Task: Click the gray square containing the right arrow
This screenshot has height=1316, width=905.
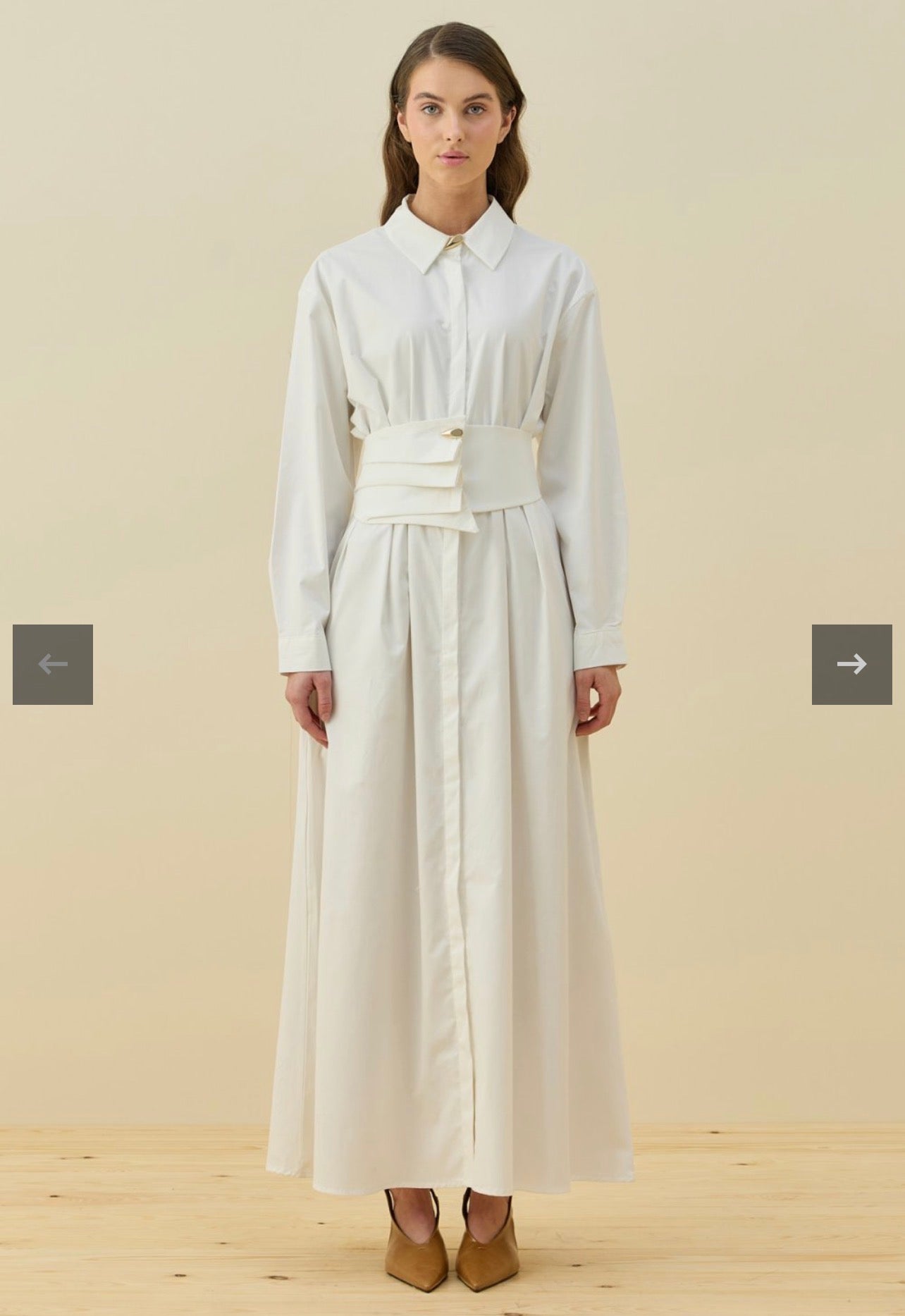Action: (x=851, y=664)
